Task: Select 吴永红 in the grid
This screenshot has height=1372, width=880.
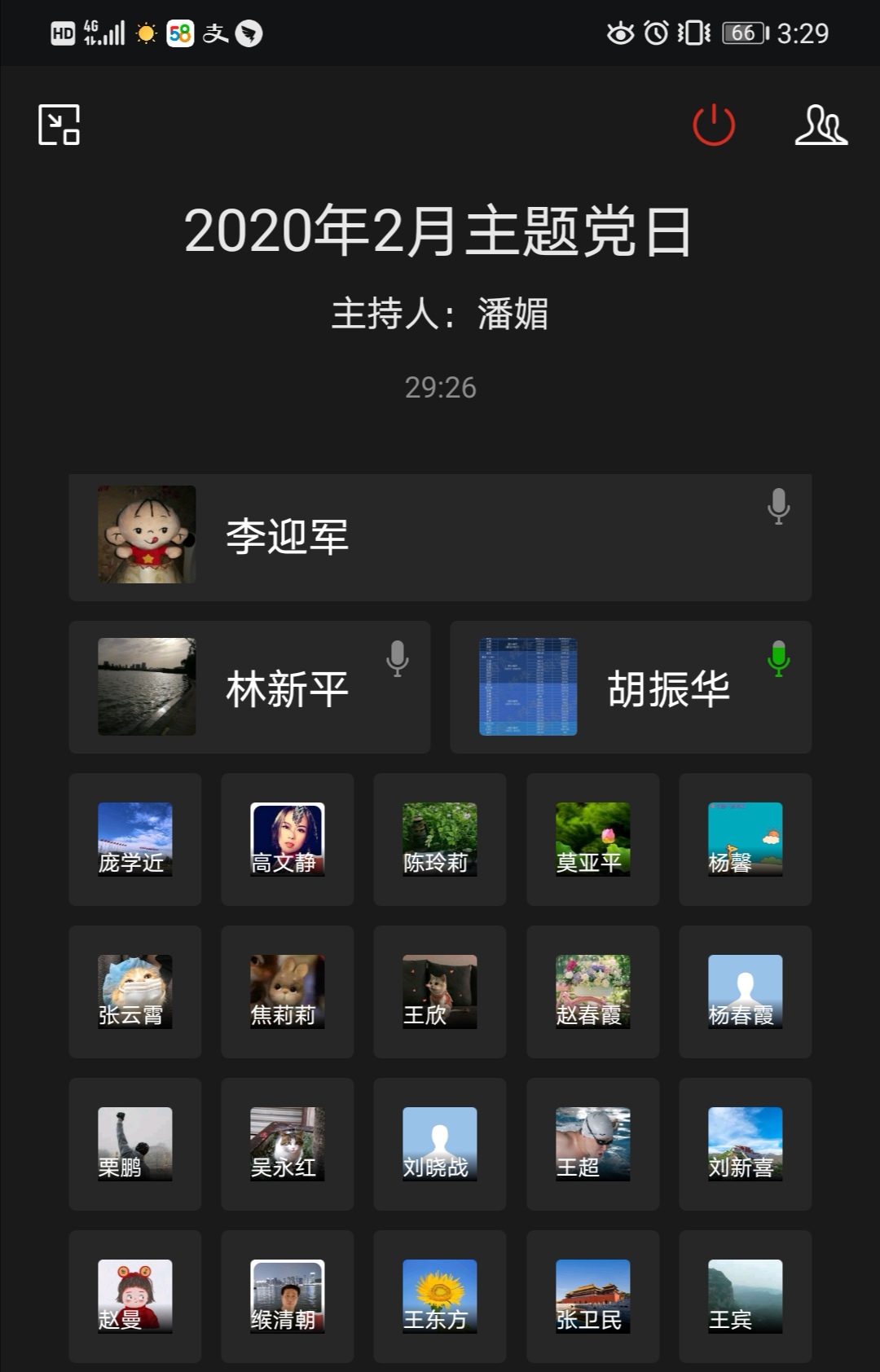Action: [288, 1144]
